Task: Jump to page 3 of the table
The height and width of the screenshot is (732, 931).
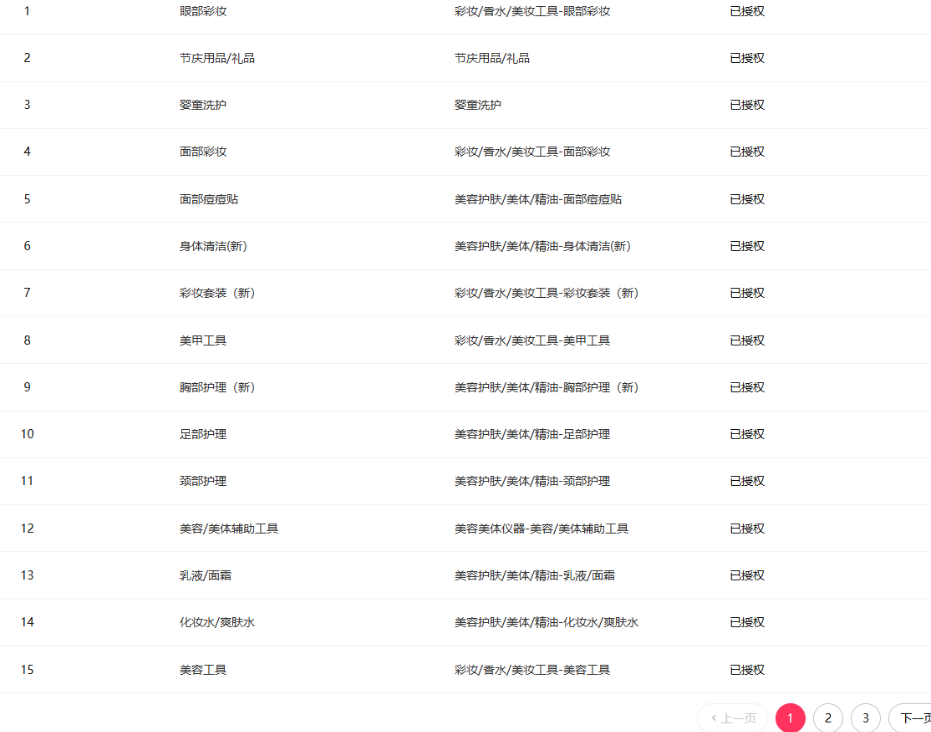Action: [x=865, y=718]
